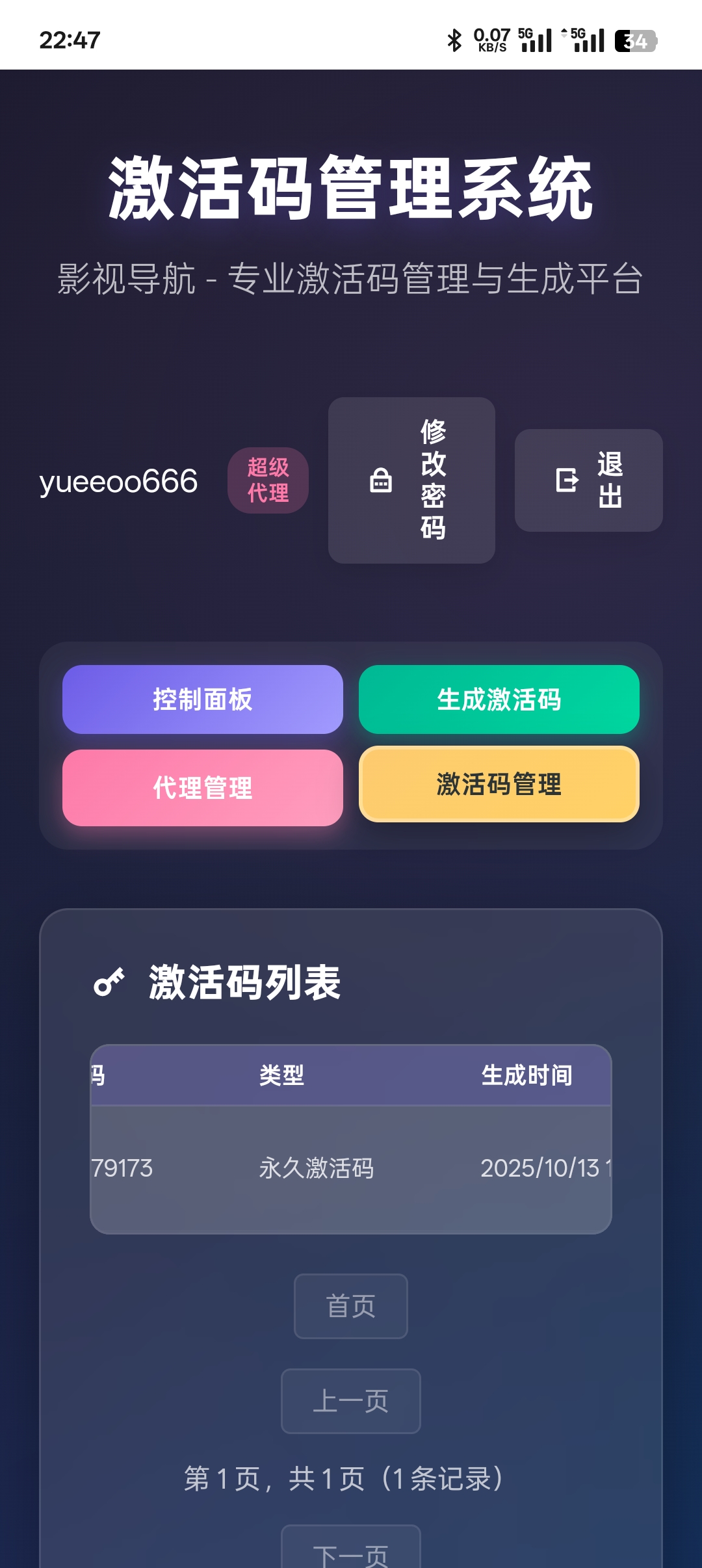702x1568 pixels.
Task: Log out with the 退出 button
Action: (588, 480)
